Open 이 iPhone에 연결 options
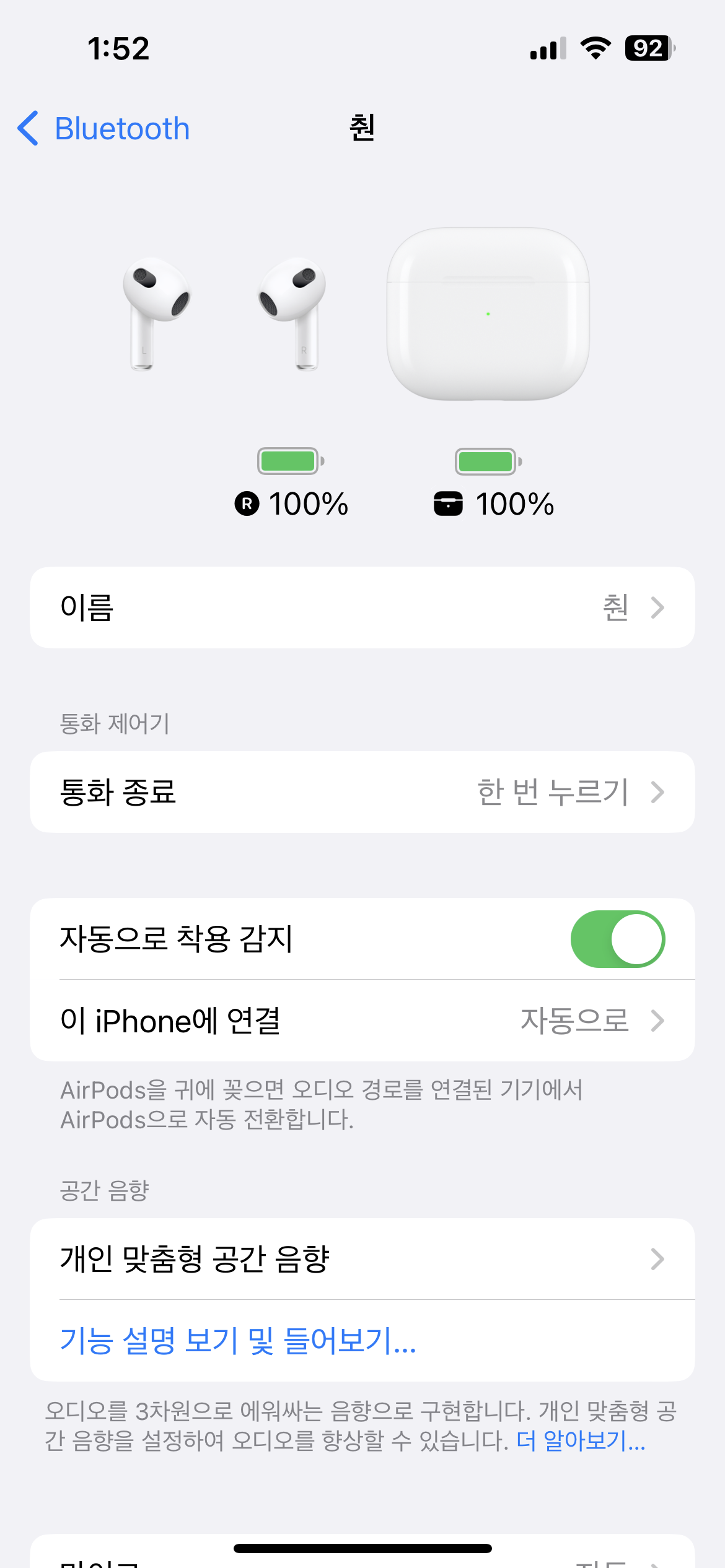The height and width of the screenshot is (1568, 725). [362, 1021]
